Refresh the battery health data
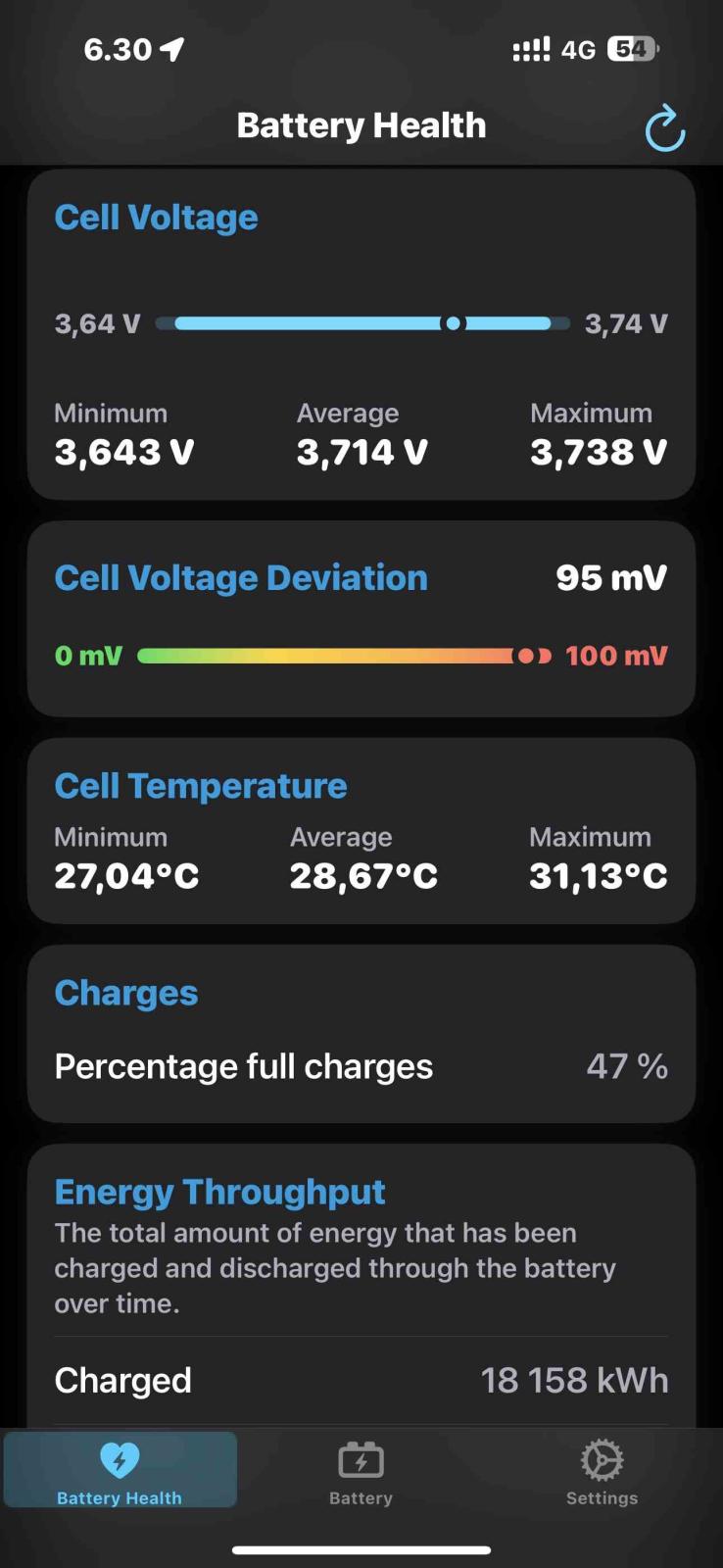The width and height of the screenshot is (723, 1568). [664, 128]
